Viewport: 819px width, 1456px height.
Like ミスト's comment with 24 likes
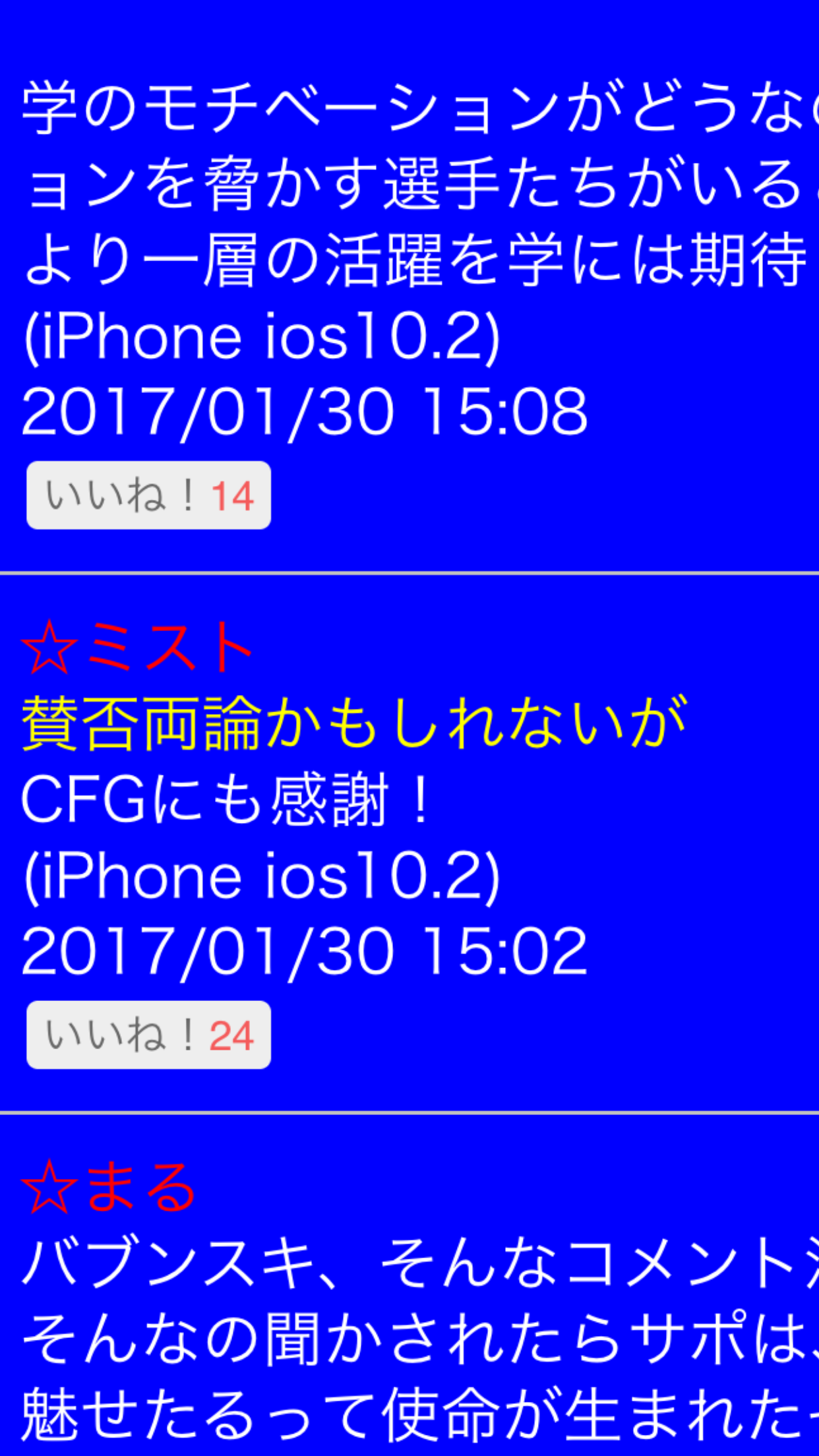click(x=148, y=1035)
